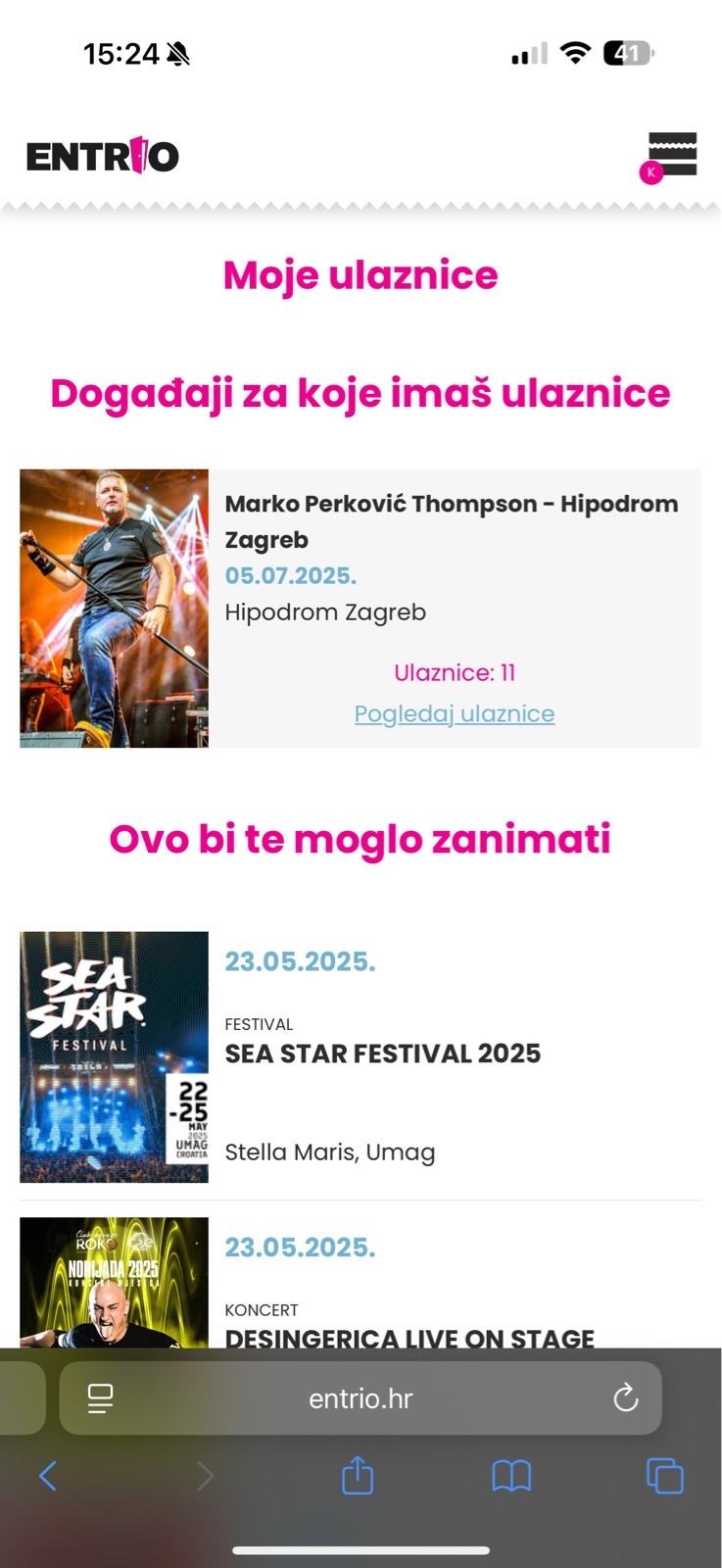722x1568 pixels.
Task: Reload the entrio.hr page
Action: (x=628, y=1398)
